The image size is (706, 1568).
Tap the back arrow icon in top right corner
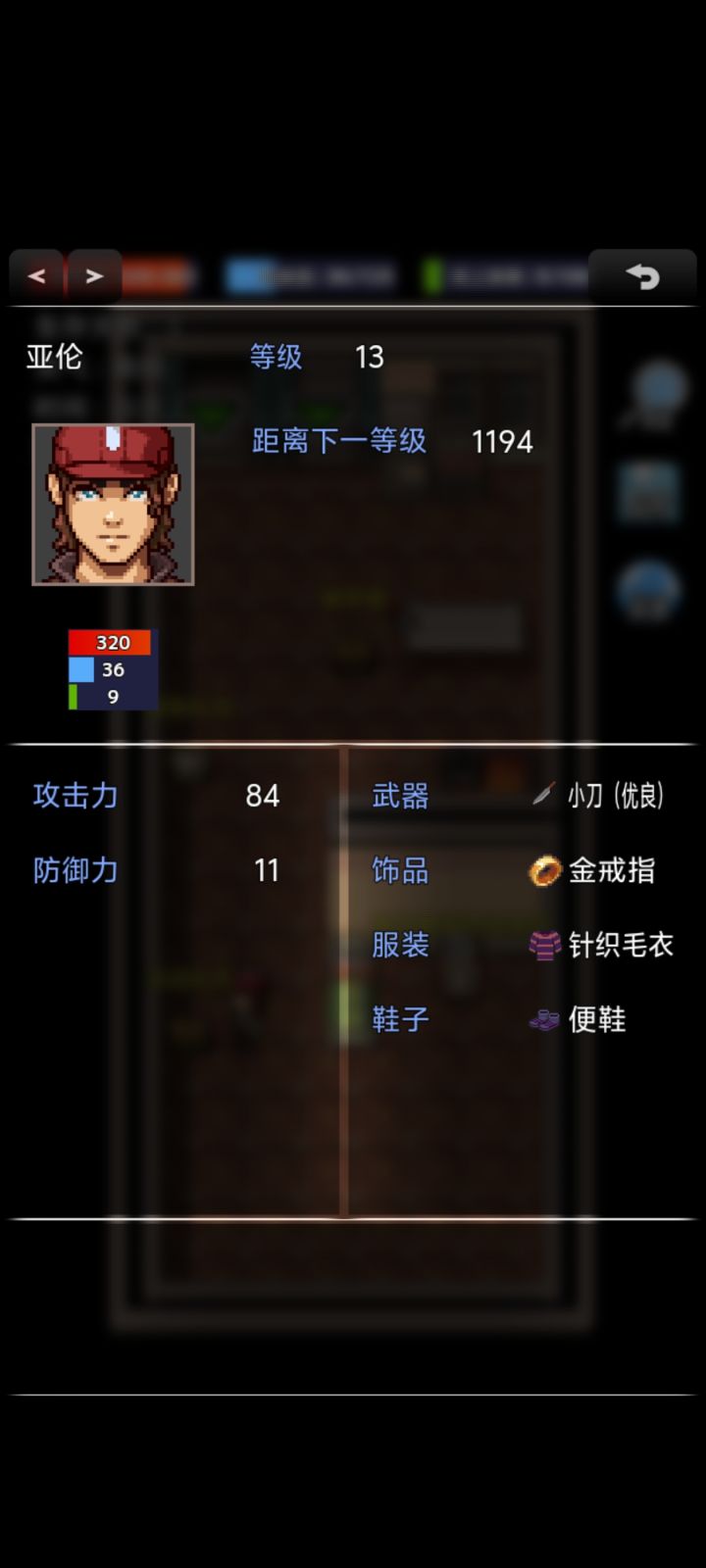coord(643,277)
